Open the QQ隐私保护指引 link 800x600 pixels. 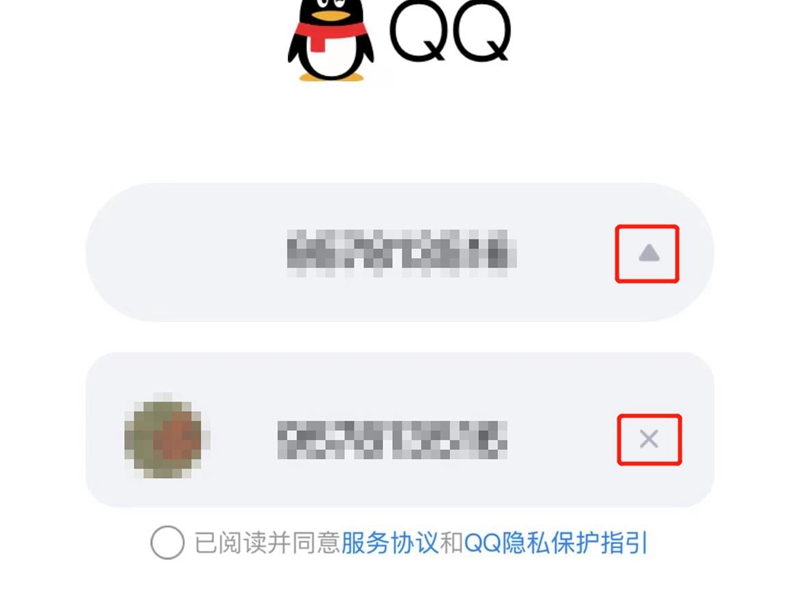(556, 544)
